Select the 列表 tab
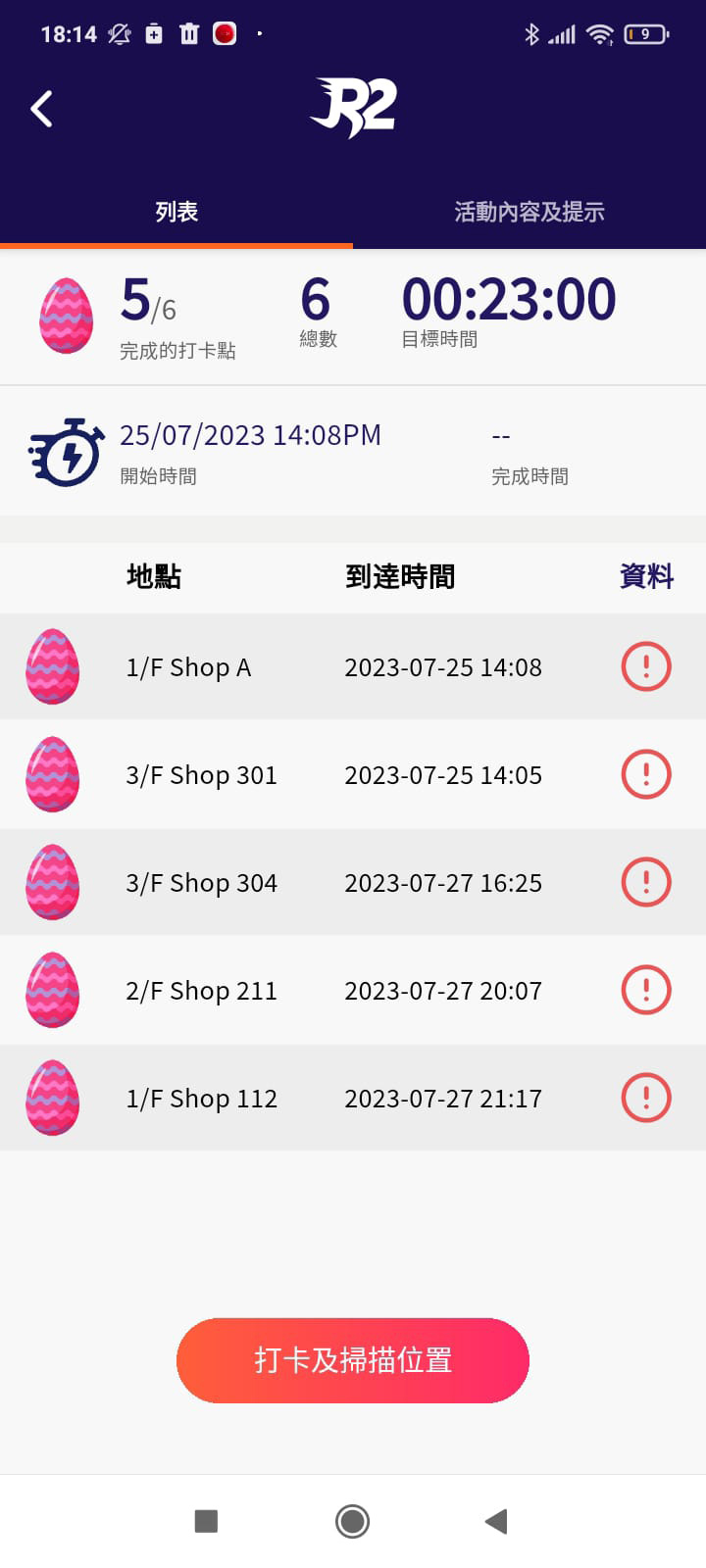This screenshot has width=706, height=1568. (176, 212)
